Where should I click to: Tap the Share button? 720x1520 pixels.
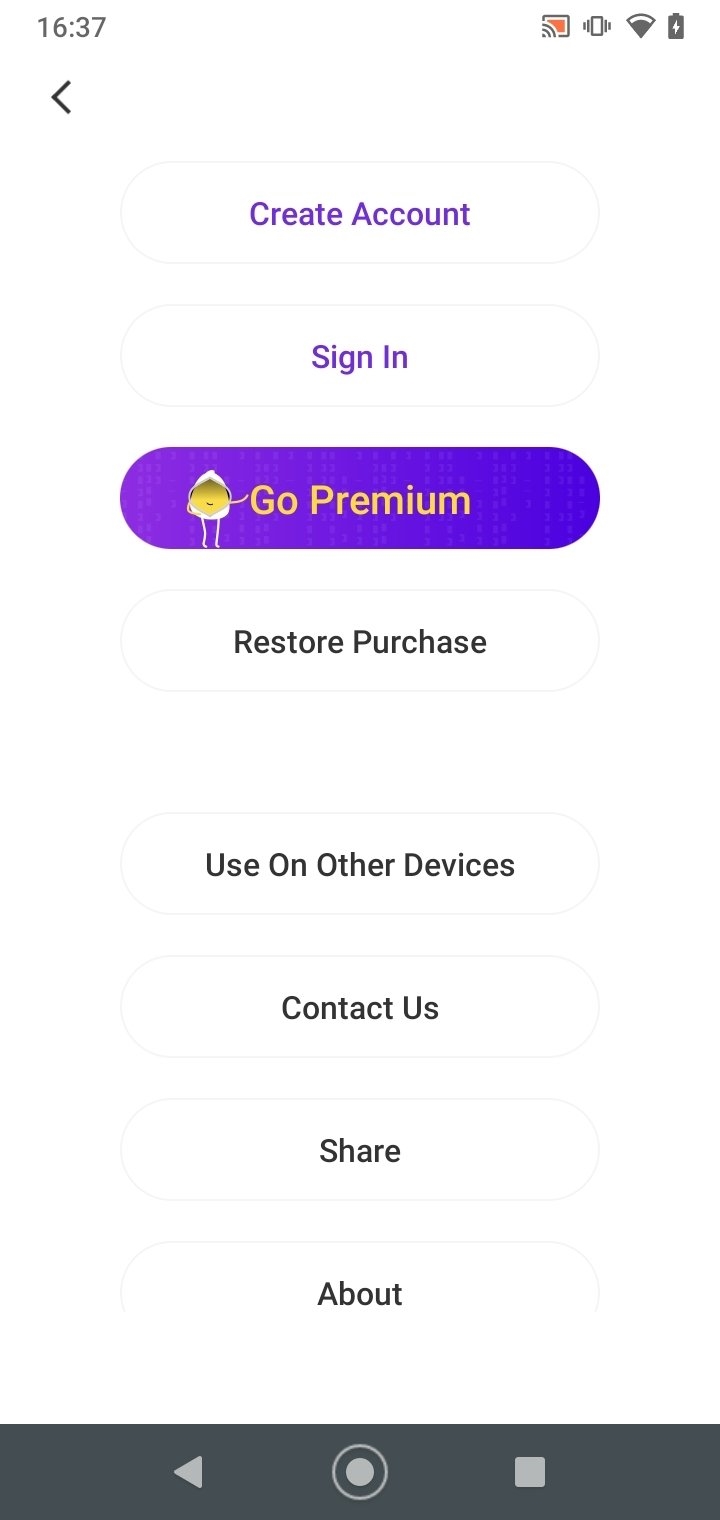click(x=360, y=1150)
